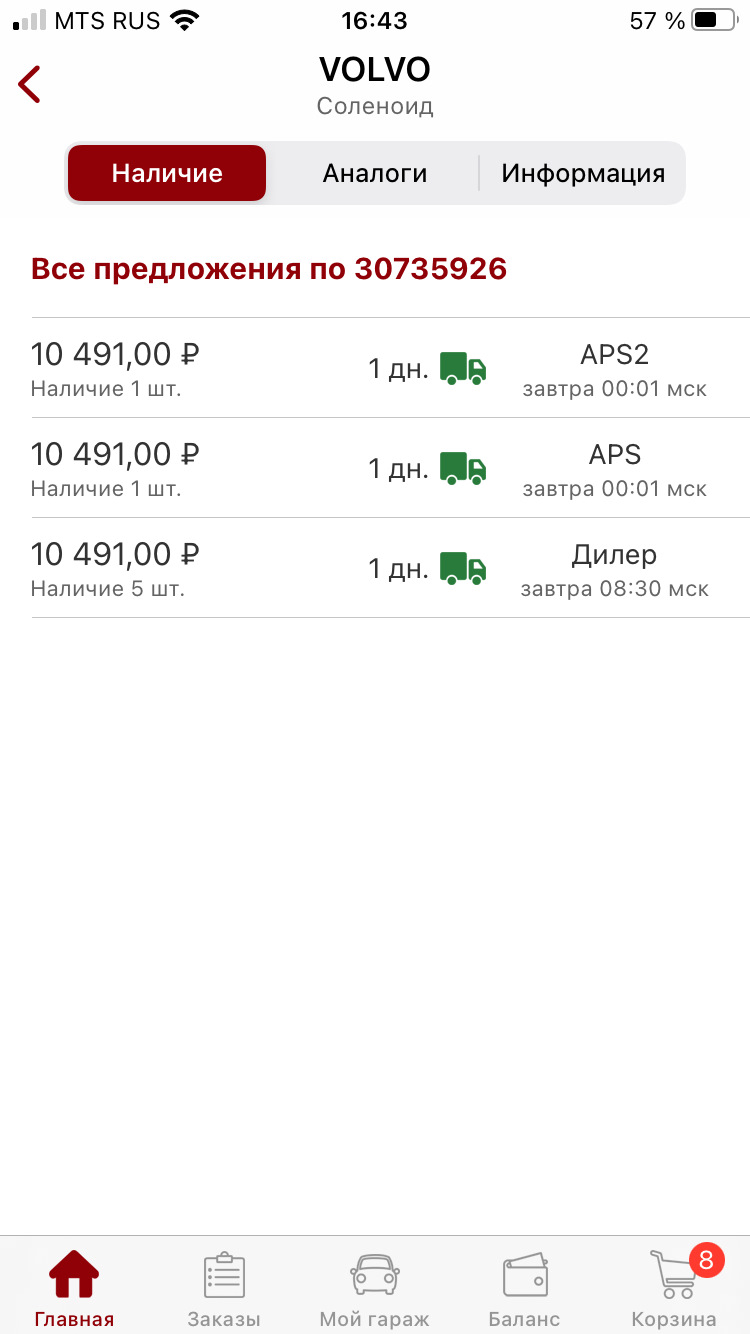This screenshot has height=1334, width=750.
Task: Switch to Мой гараж
Action: tap(374, 1288)
